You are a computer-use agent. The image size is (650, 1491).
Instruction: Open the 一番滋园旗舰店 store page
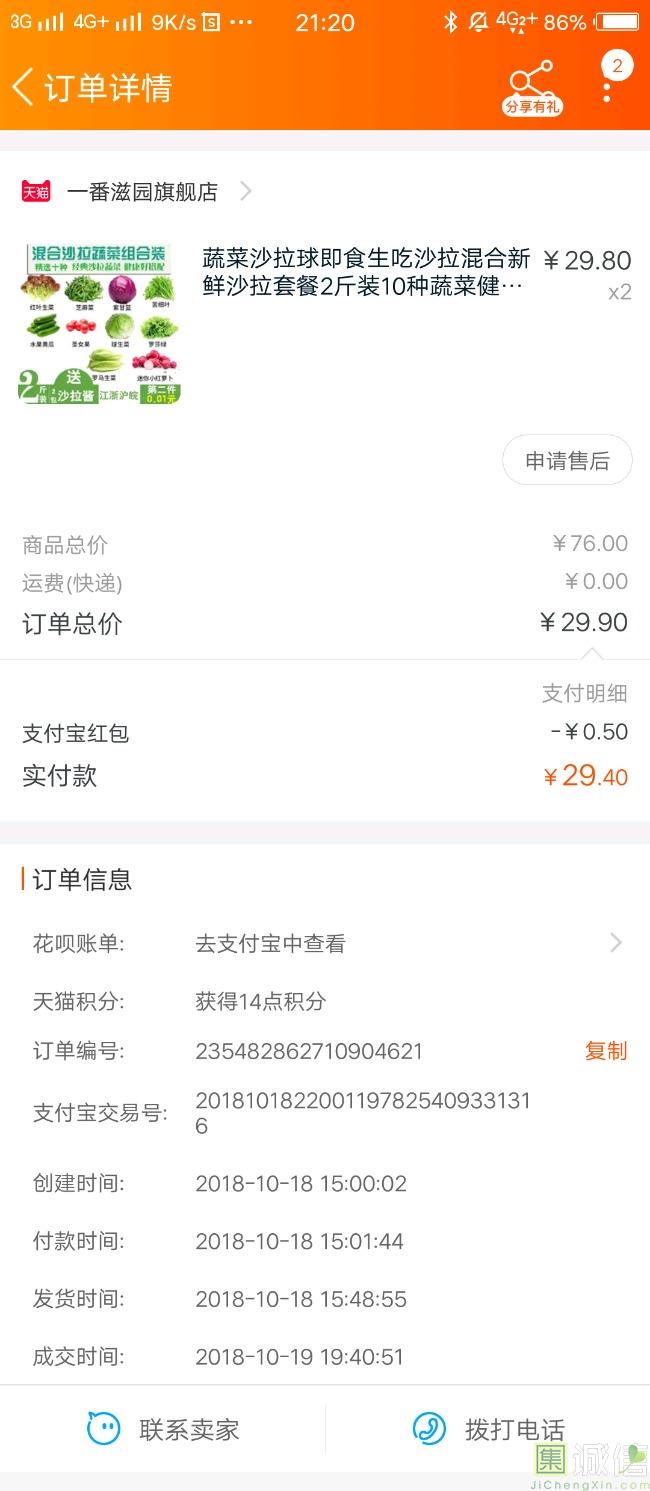click(x=137, y=191)
